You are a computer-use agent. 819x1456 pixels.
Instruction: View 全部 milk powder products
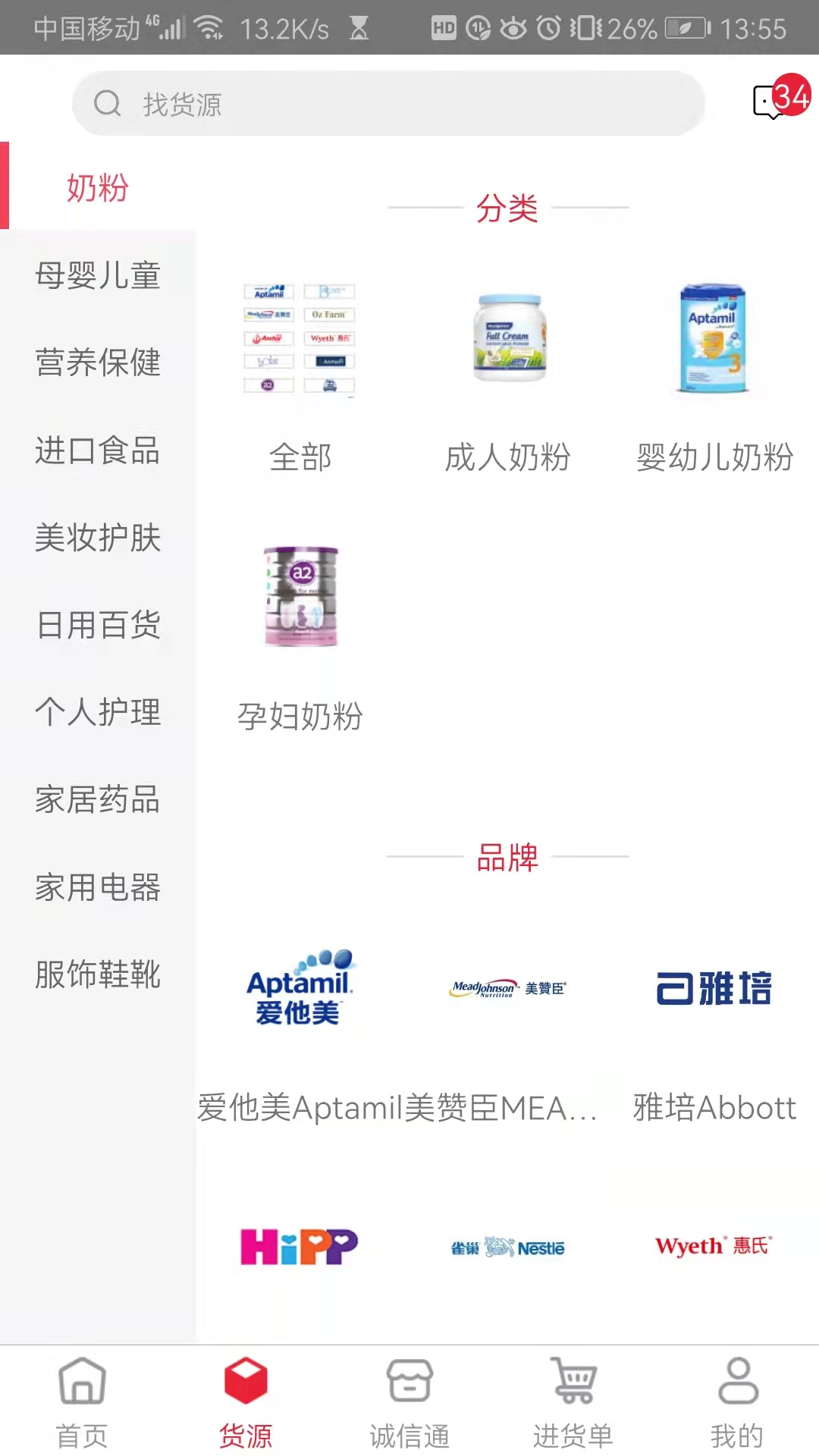[x=300, y=372]
